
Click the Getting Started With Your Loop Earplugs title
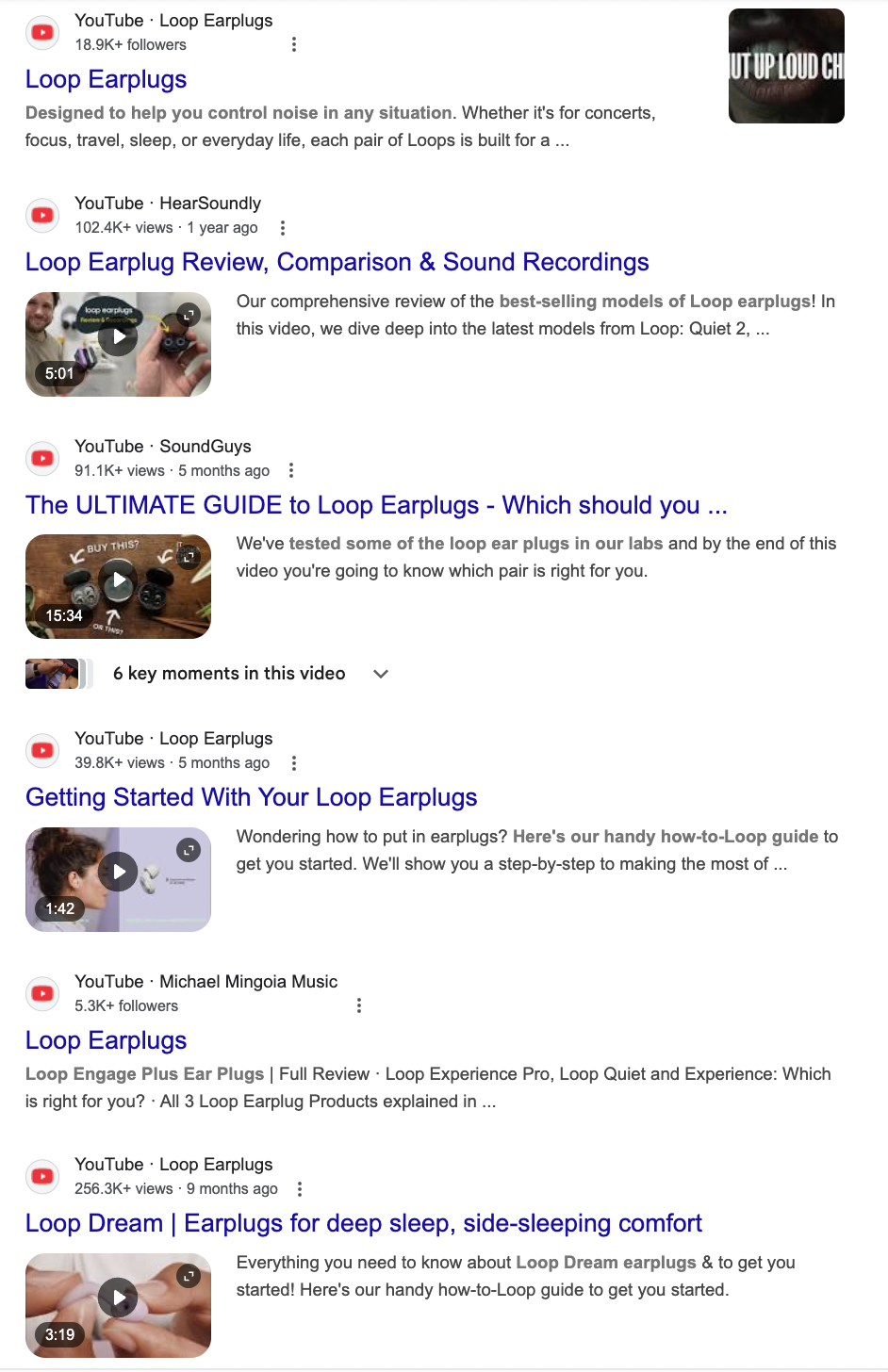tap(252, 797)
